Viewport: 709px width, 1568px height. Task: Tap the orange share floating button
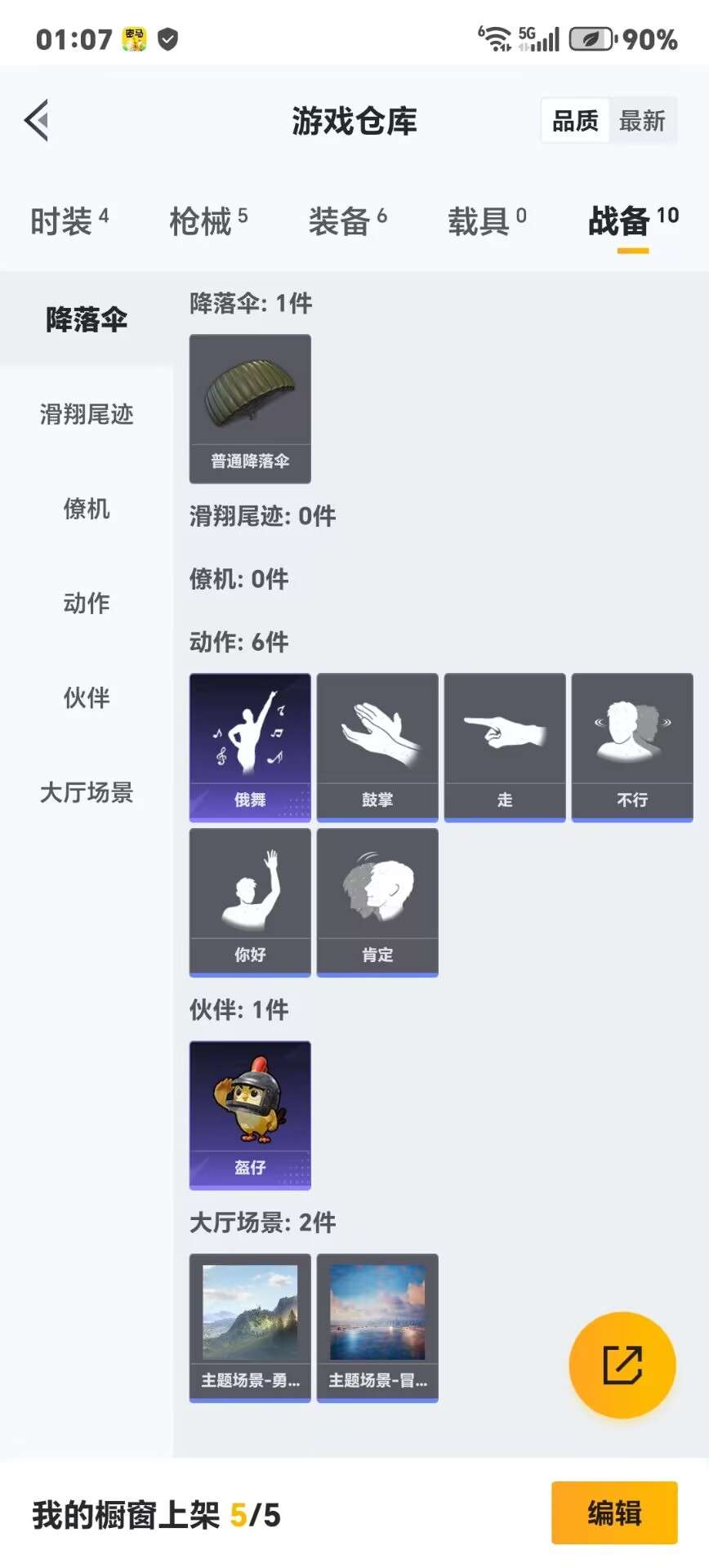pos(622,1365)
